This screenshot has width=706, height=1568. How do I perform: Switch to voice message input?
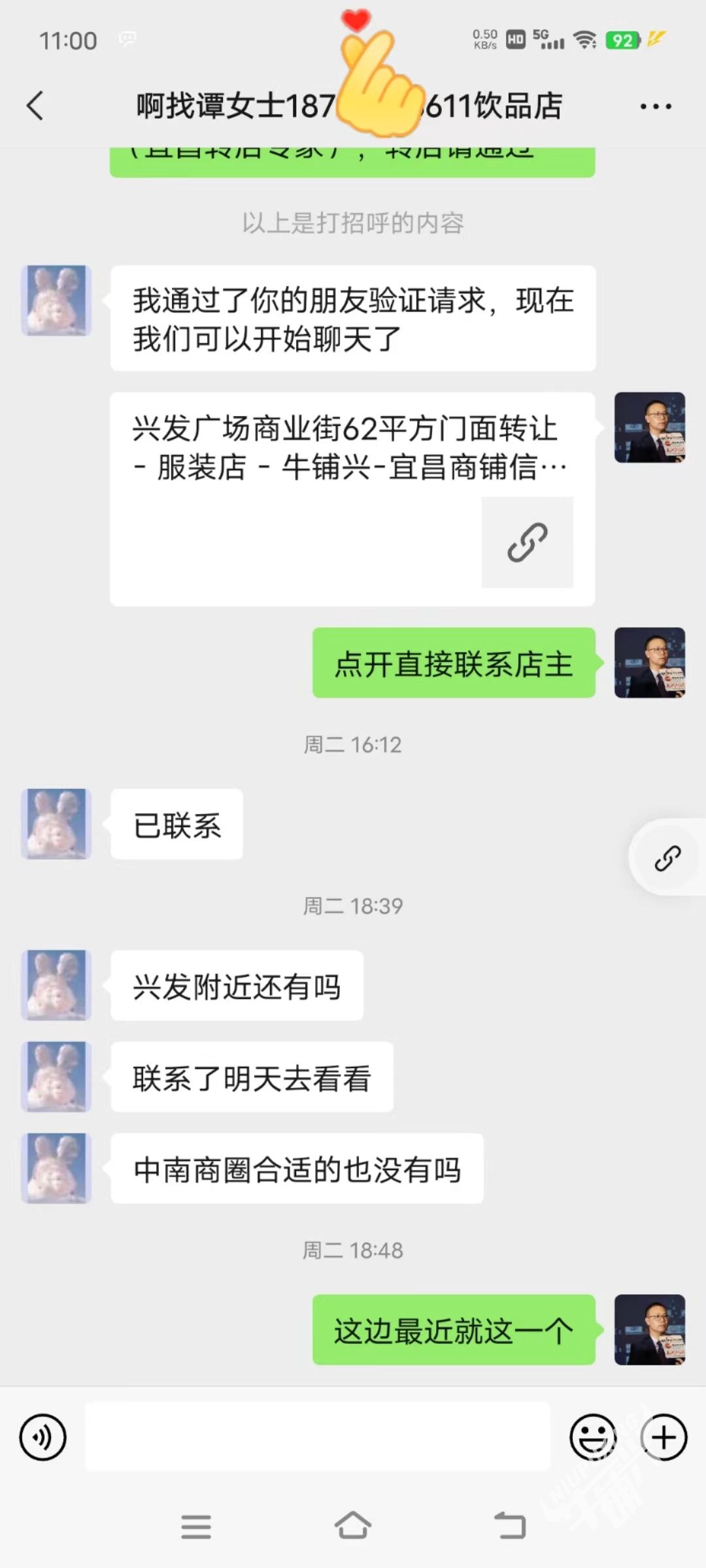pyautogui.click(x=43, y=1437)
